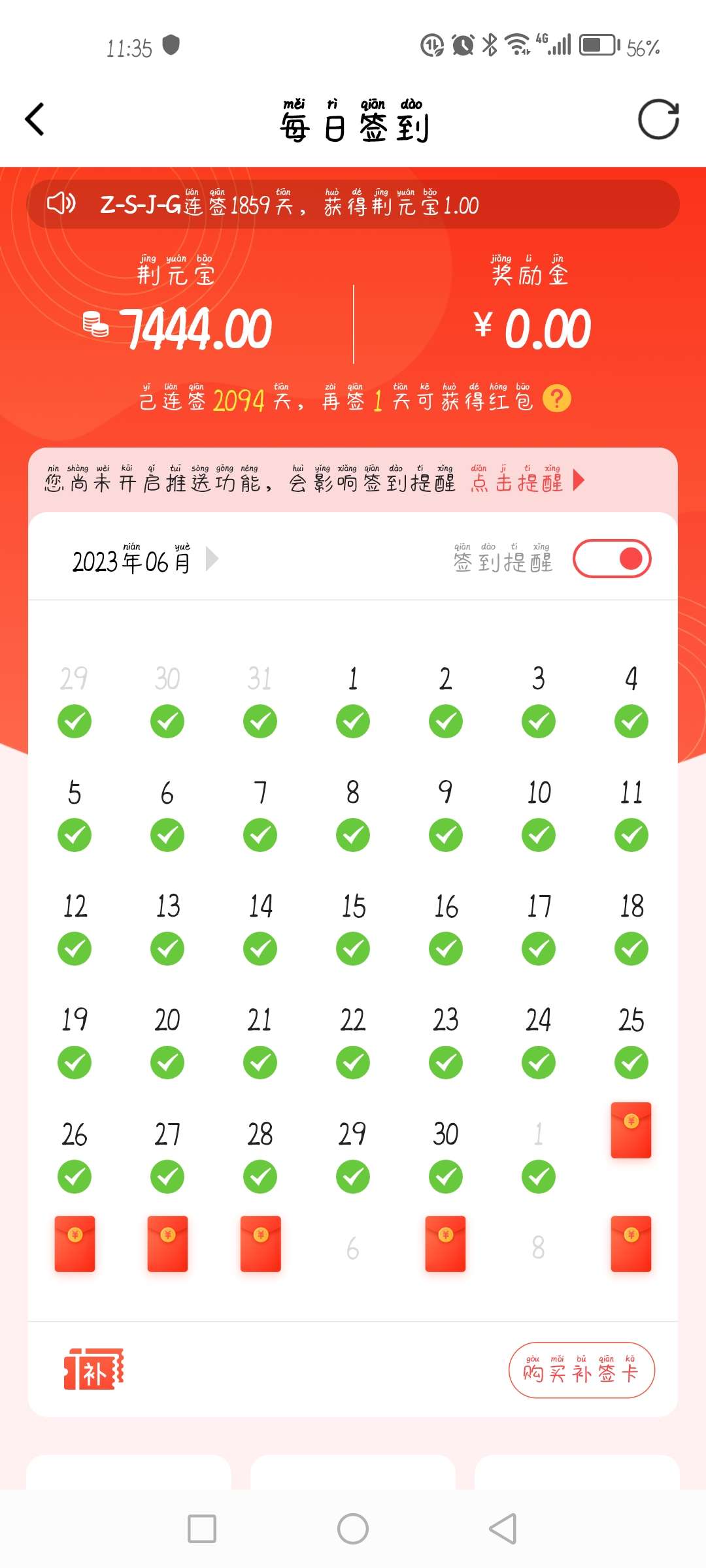
Task: Open the red-packet help question mark
Action: tap(557, 399)
